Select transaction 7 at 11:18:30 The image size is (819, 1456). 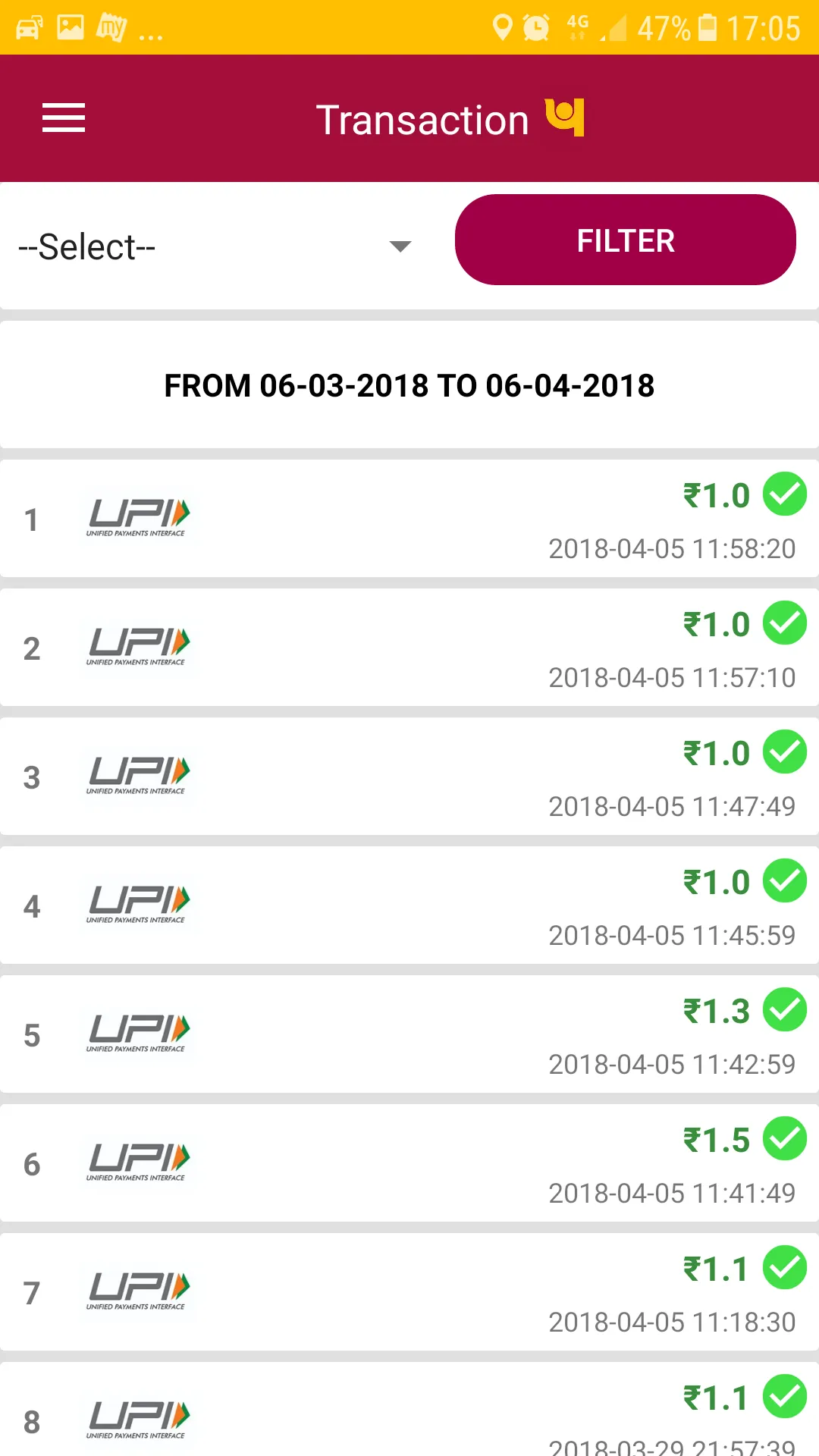click(x=409, y=1293)
